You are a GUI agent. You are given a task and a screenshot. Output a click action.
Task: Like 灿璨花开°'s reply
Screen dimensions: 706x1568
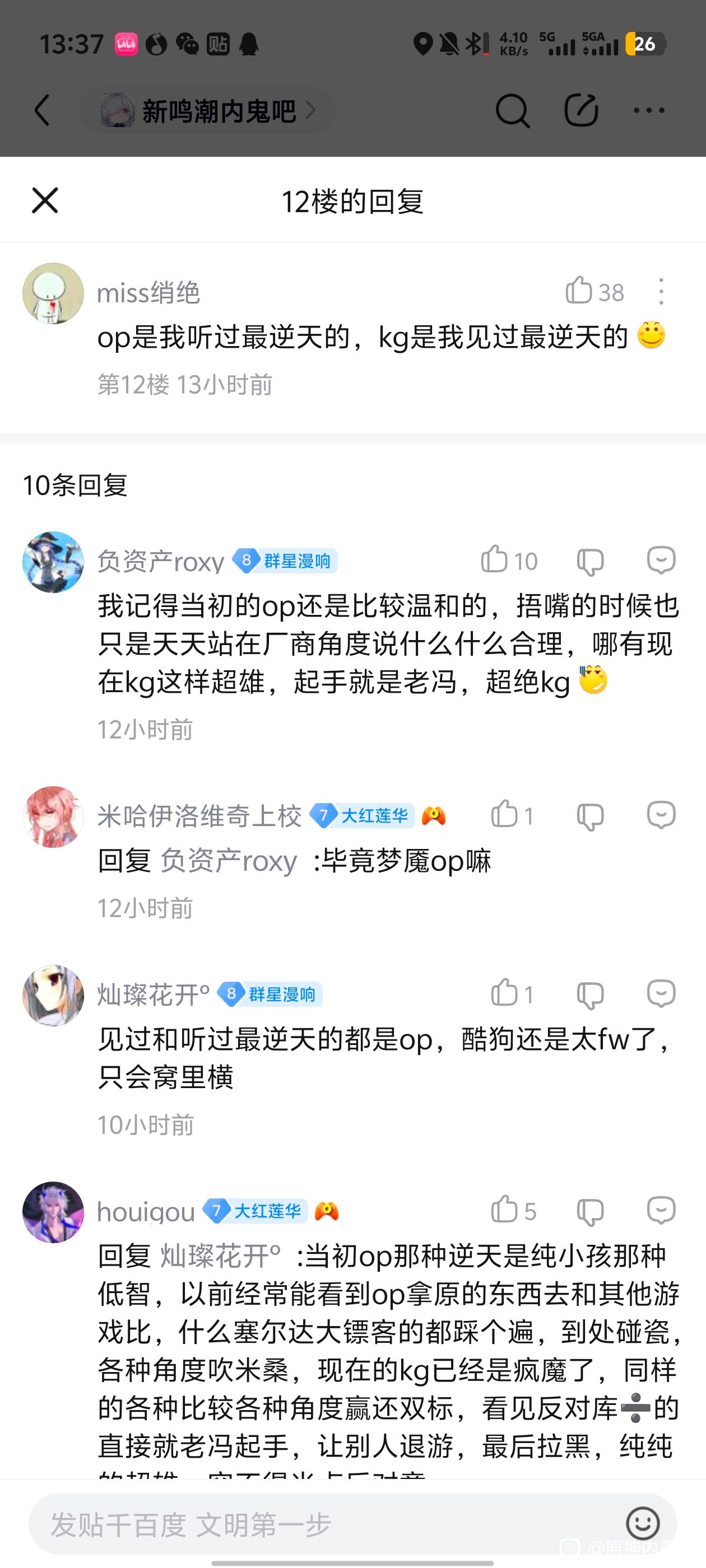[x=512, y=994]
